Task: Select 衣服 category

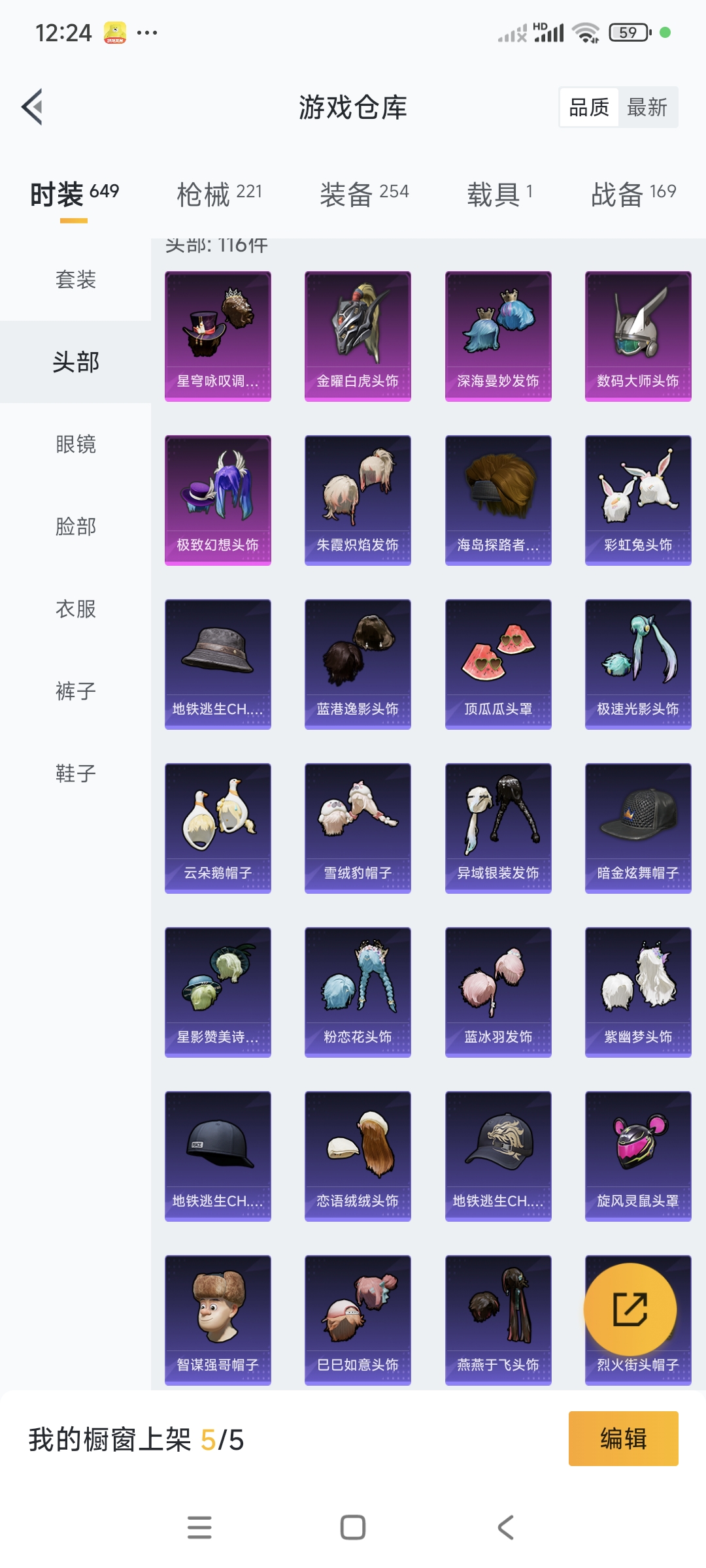Action: 76,609
